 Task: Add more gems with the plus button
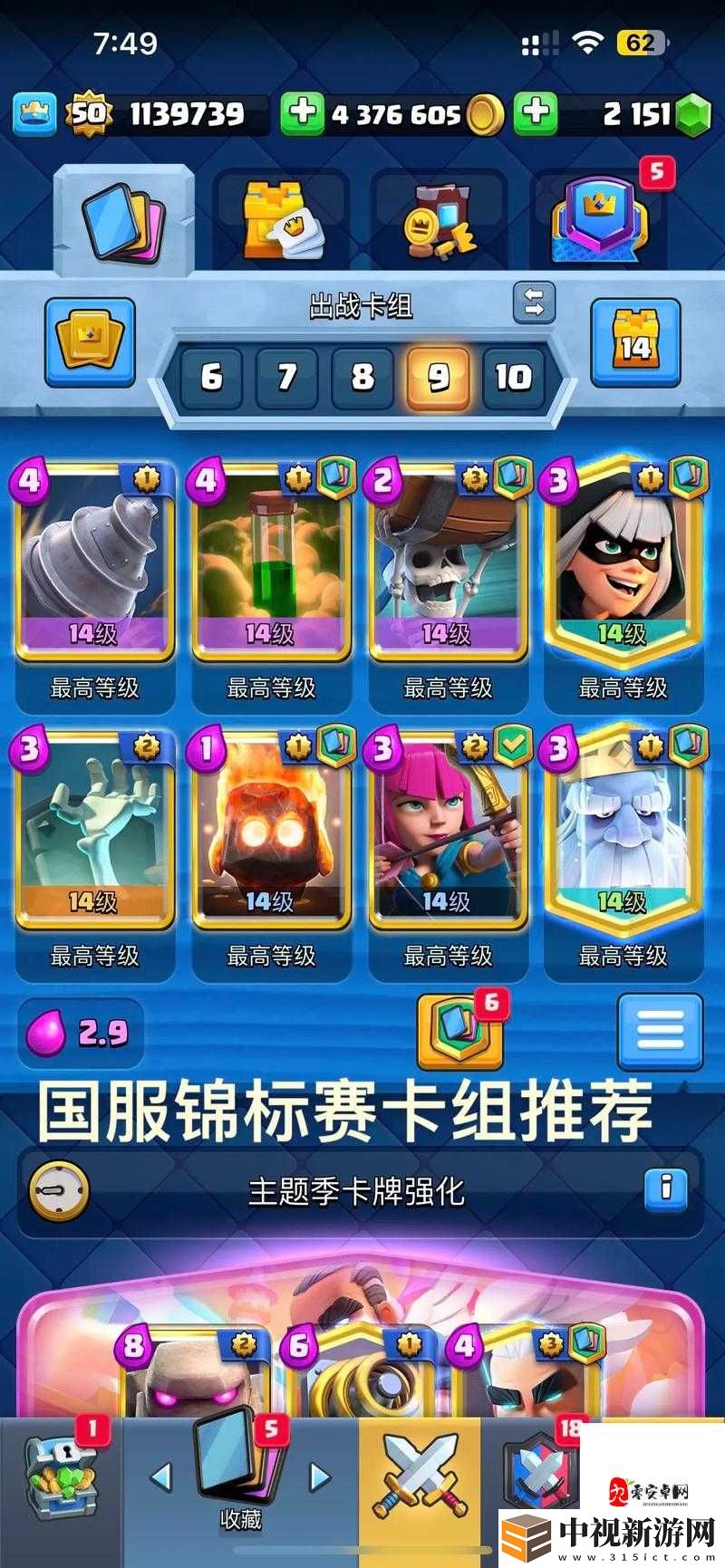coord(536,114)
